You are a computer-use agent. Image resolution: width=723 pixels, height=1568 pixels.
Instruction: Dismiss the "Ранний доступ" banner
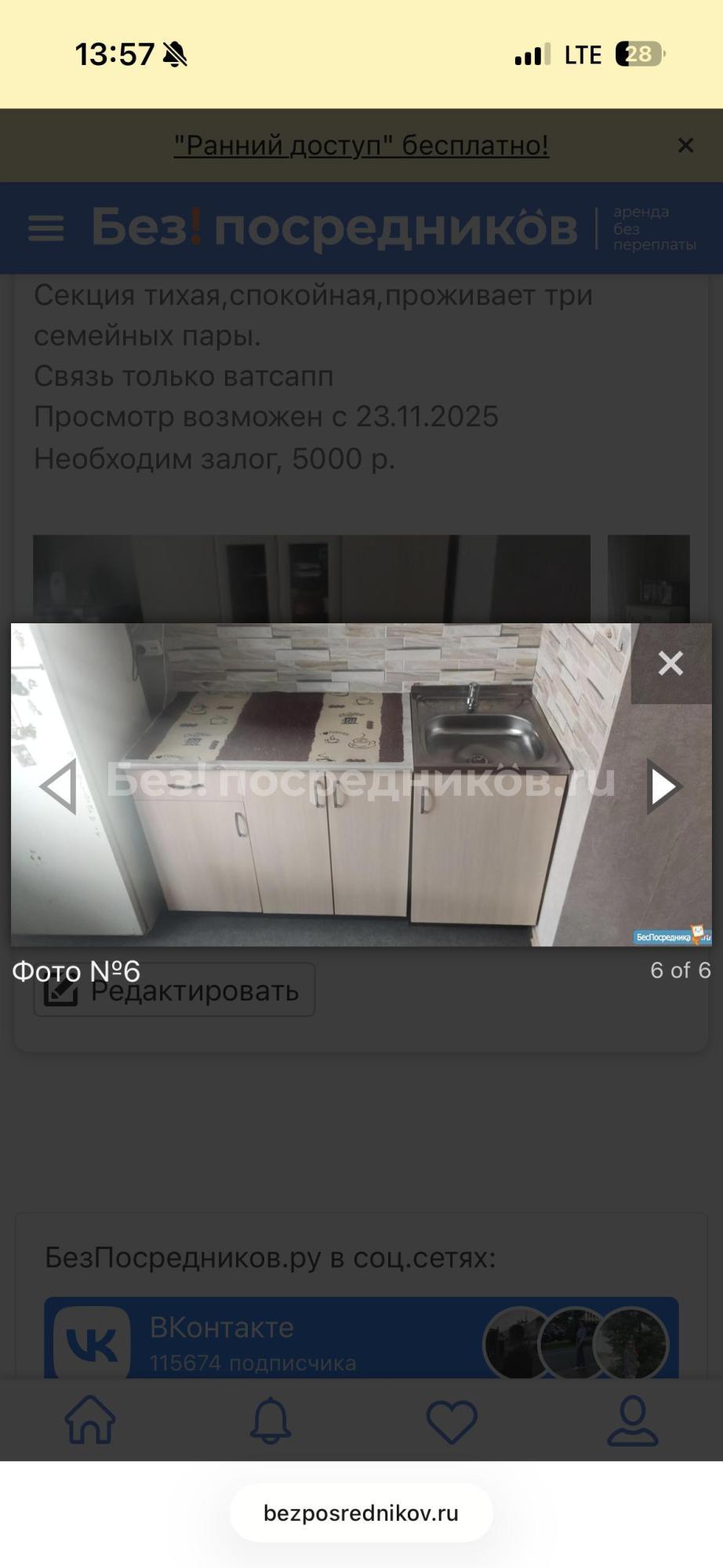pos(685,145)
